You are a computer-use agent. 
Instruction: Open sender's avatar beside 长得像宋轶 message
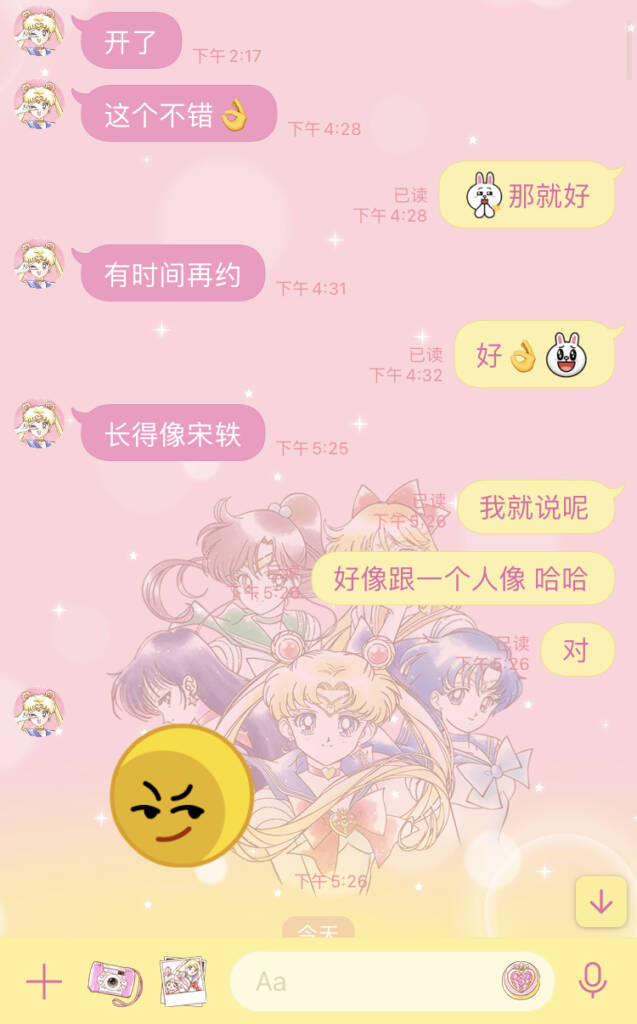coord(39,424)
